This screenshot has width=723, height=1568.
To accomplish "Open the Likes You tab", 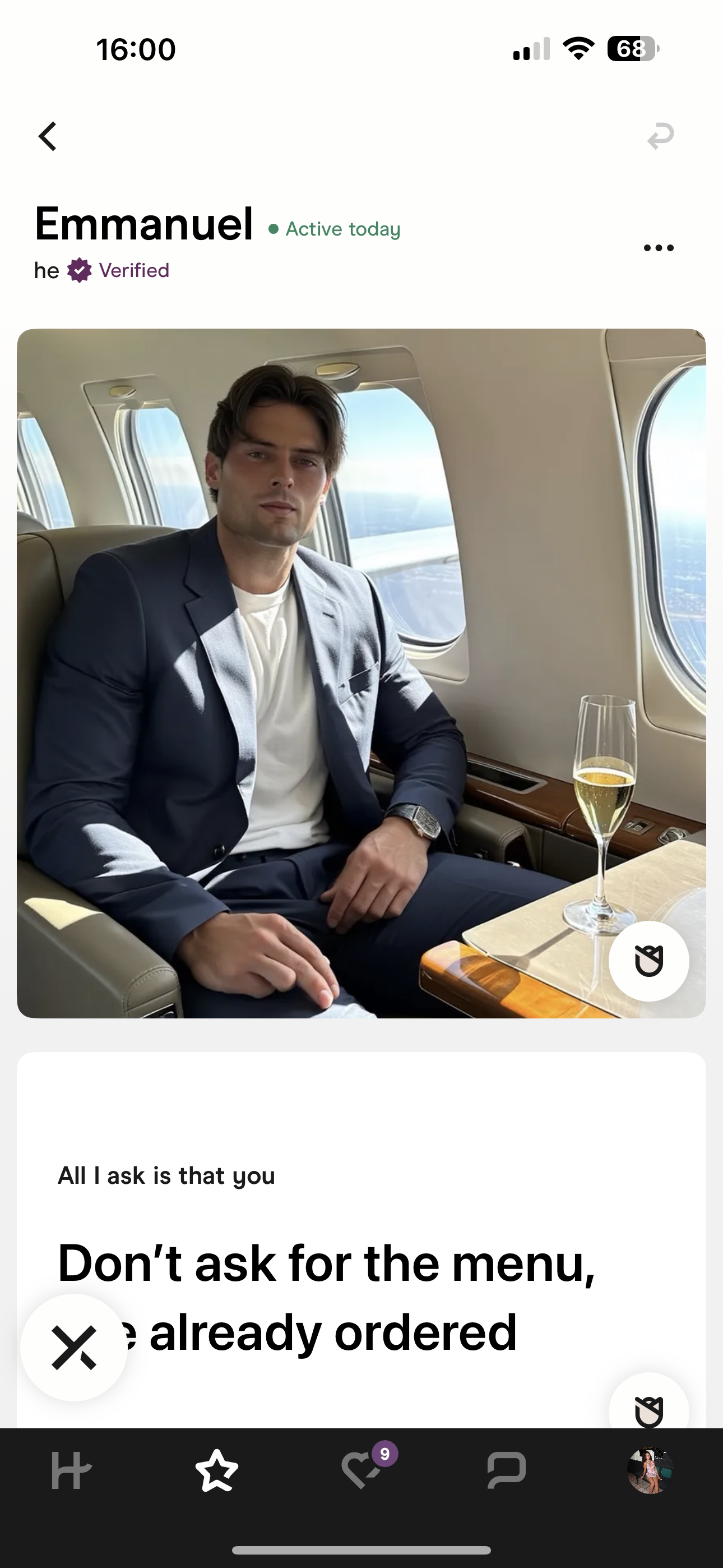I will click(363, 1469).
